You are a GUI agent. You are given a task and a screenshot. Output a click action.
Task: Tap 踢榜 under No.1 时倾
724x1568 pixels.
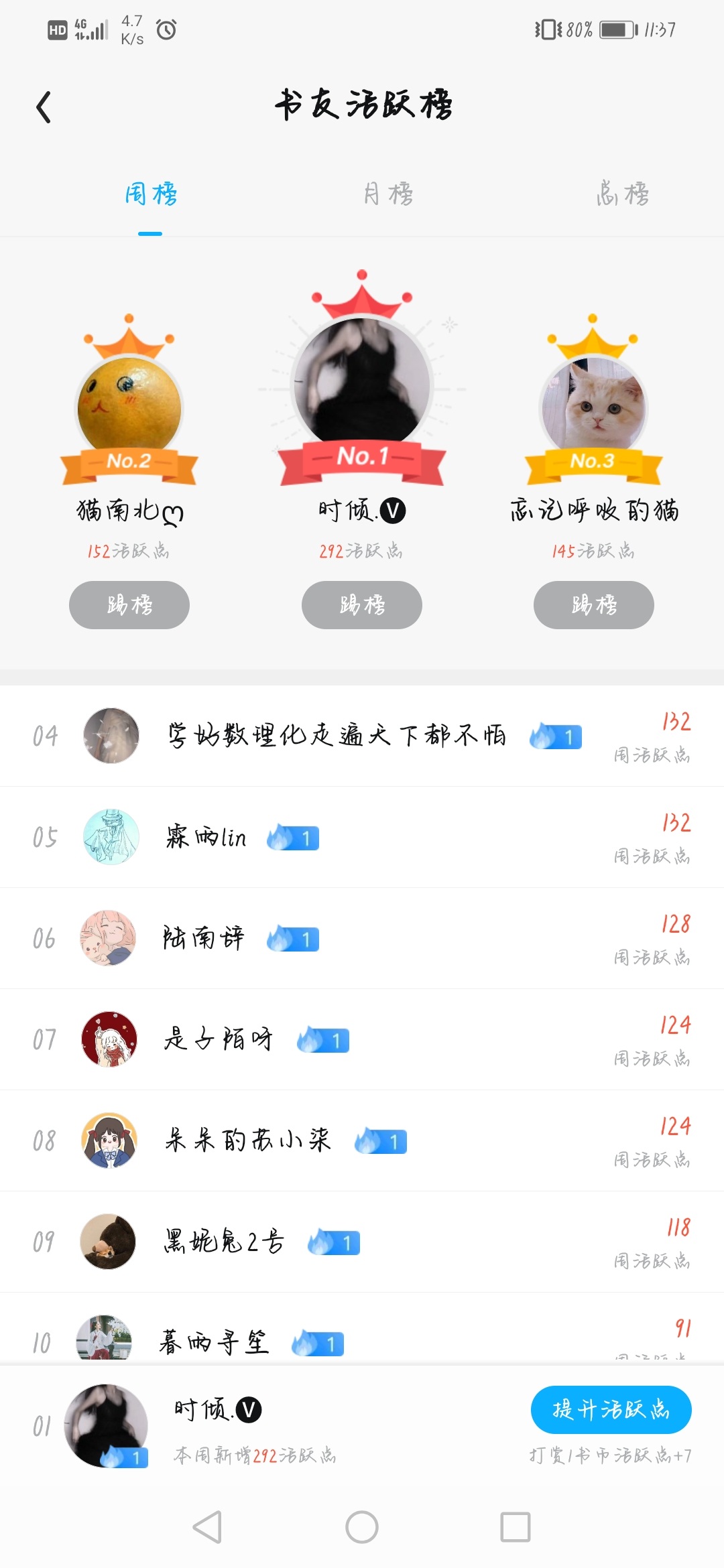coord(362,605)
